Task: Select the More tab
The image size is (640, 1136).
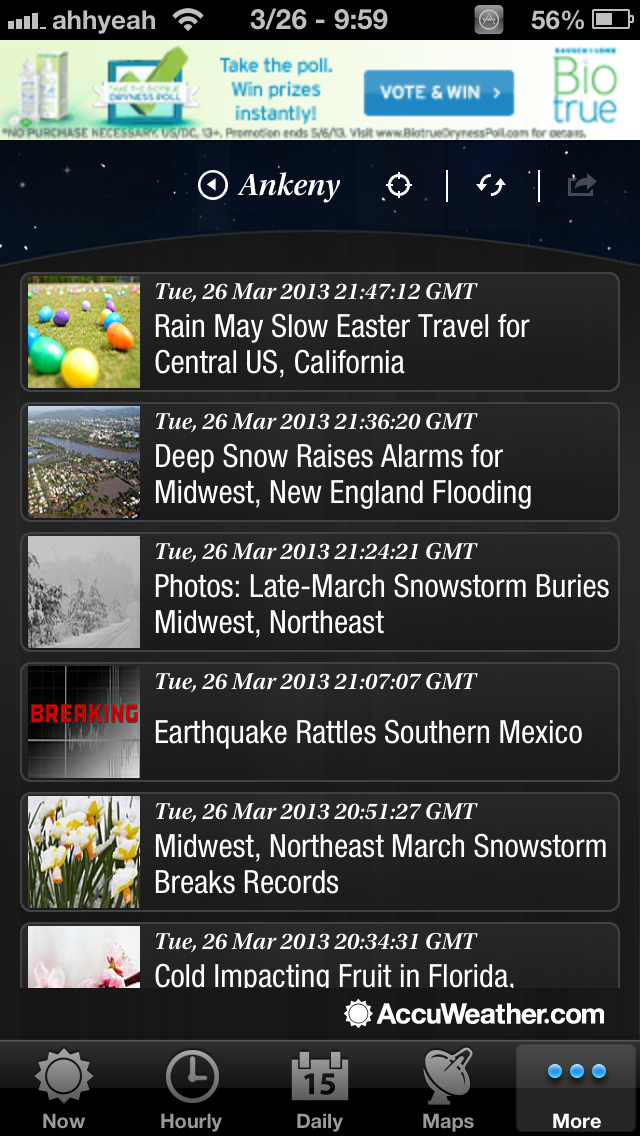Action: [x=577, y=1088]
